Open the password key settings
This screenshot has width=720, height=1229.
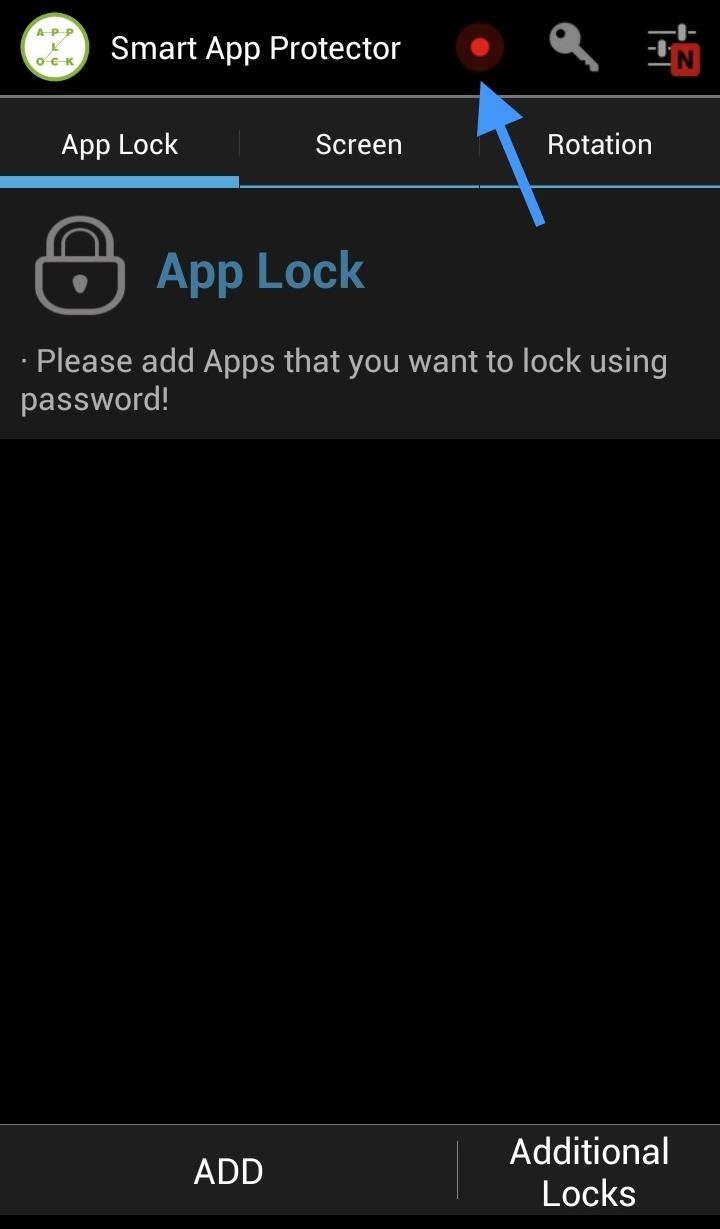[x=574, y=47]
